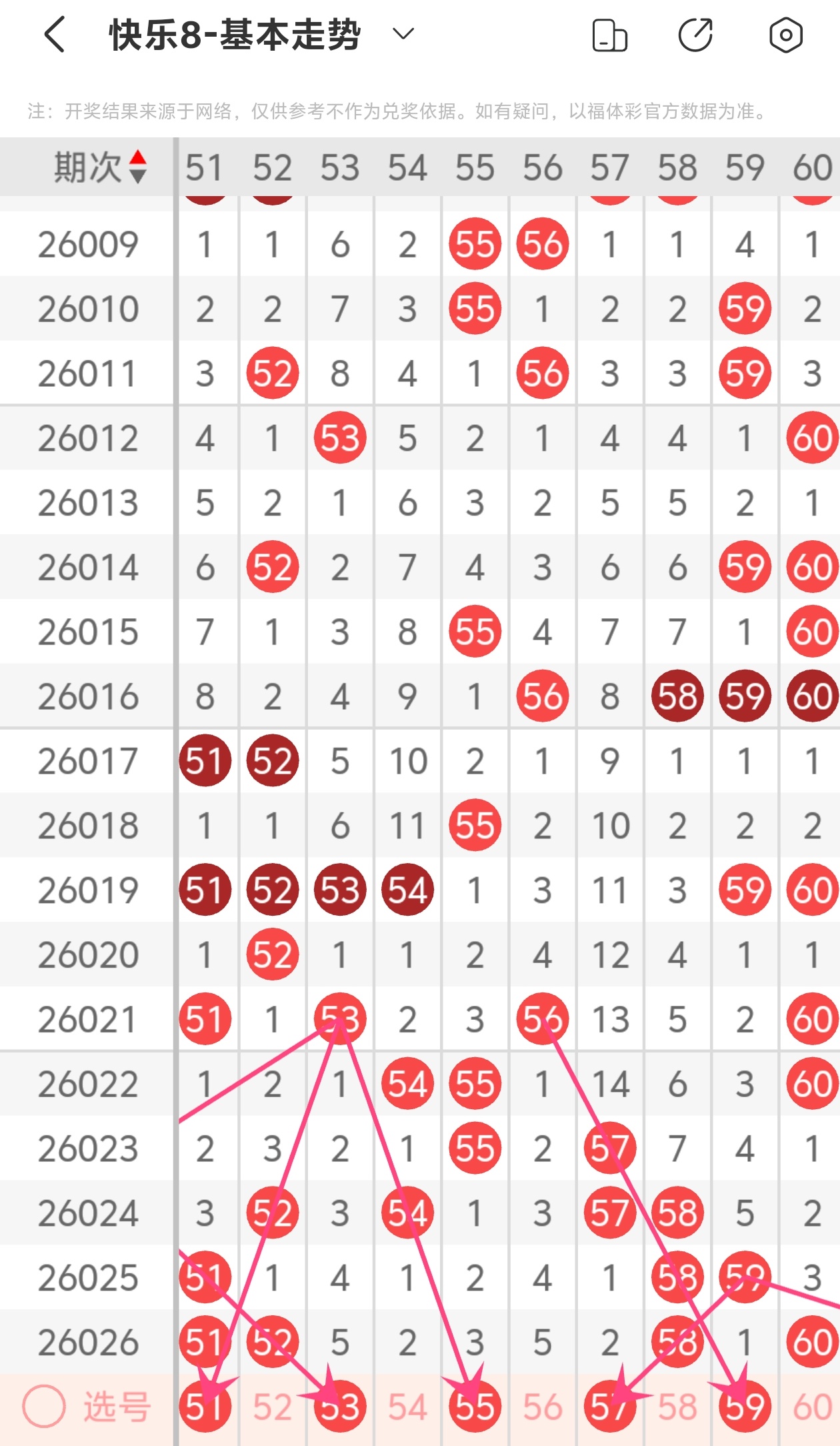Go back from the trend chart

tap(55, 35)
